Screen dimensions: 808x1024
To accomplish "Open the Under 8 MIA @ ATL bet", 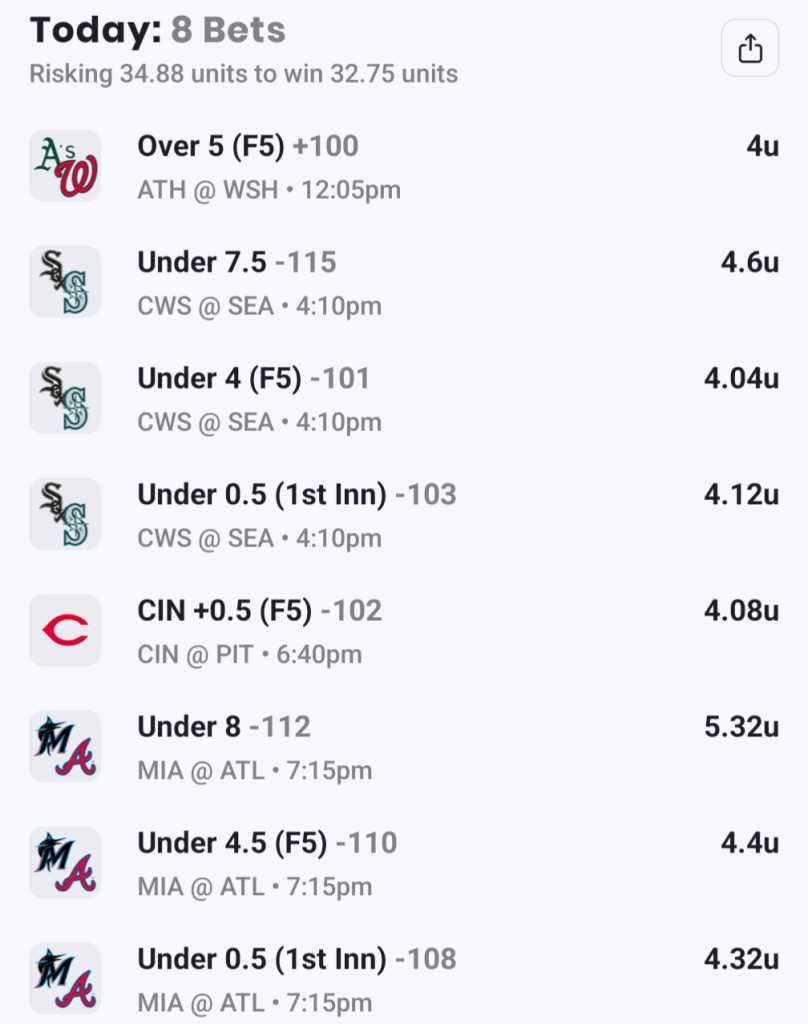I will click(224, 727).
